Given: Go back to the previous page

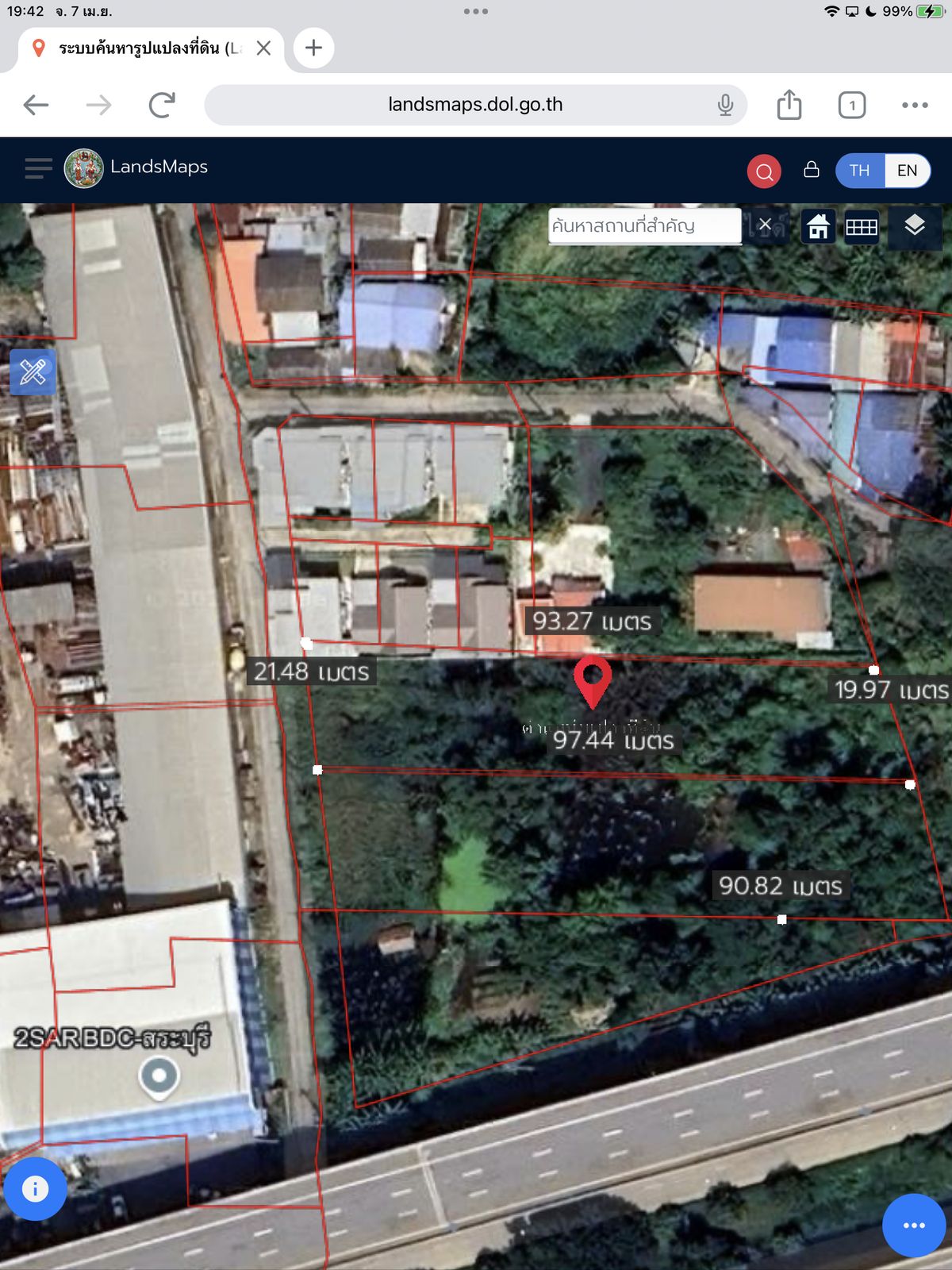Looking at the screenshot, I should click(36, 105).
